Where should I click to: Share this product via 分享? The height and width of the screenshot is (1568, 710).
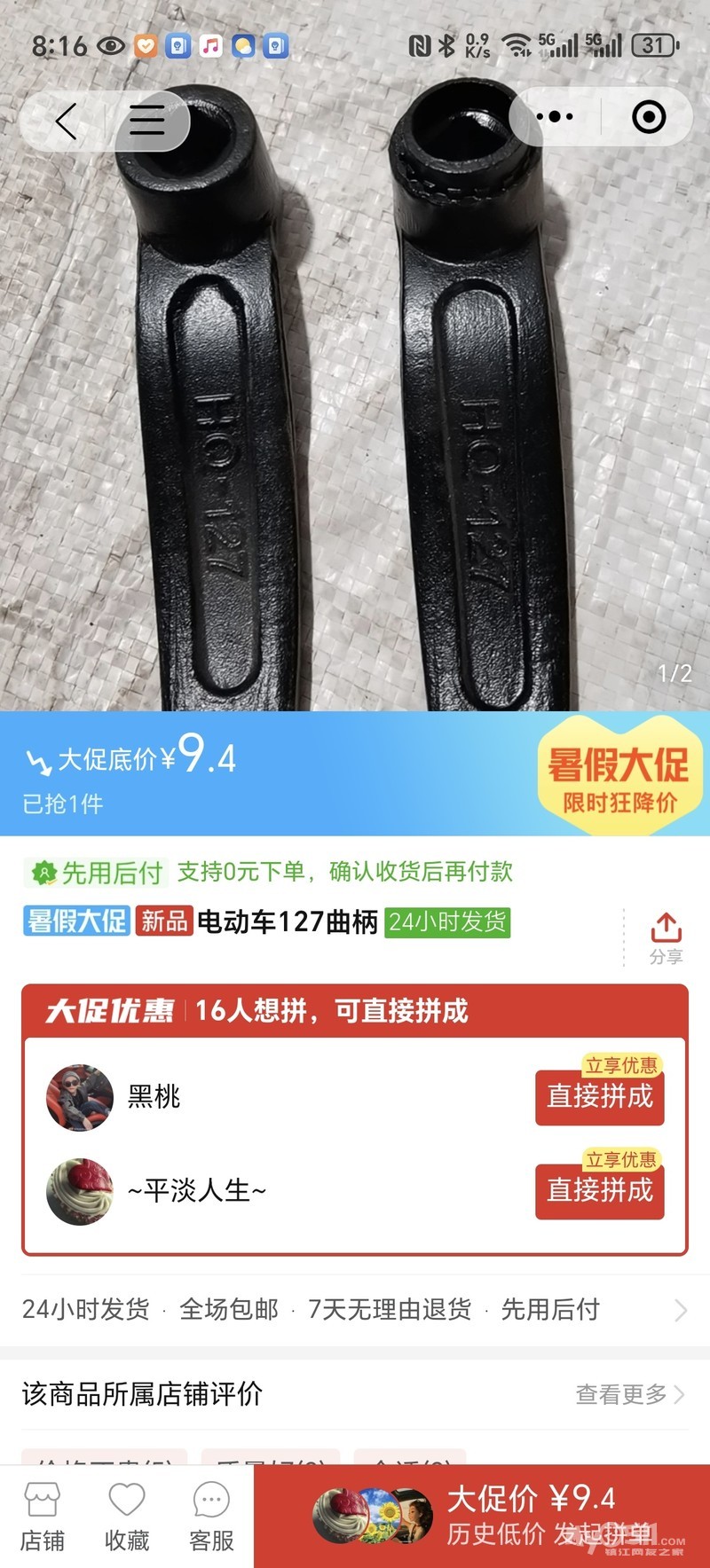tap(666, 937)
